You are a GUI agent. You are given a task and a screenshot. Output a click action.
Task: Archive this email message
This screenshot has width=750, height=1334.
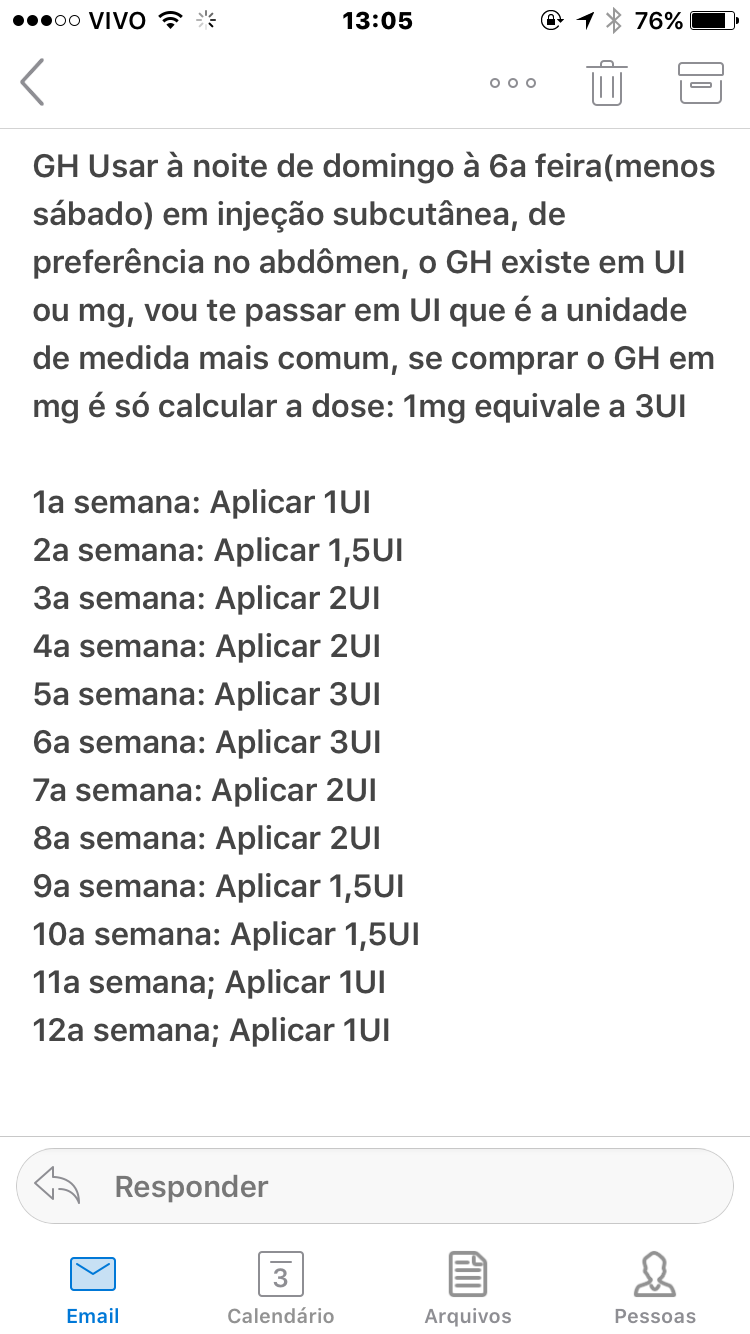(701, 82)
